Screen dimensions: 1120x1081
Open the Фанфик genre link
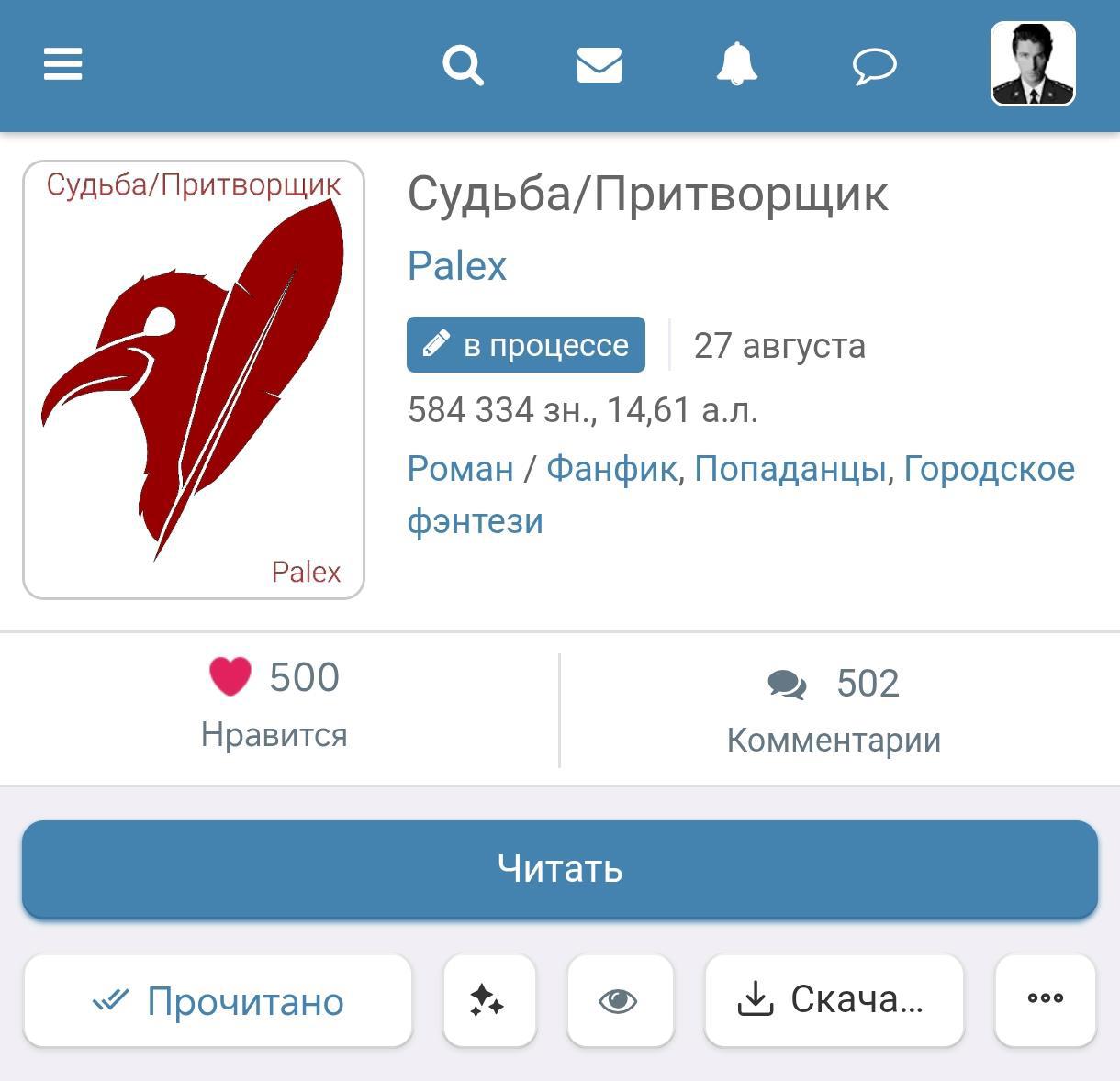click(x=611, y=469)
